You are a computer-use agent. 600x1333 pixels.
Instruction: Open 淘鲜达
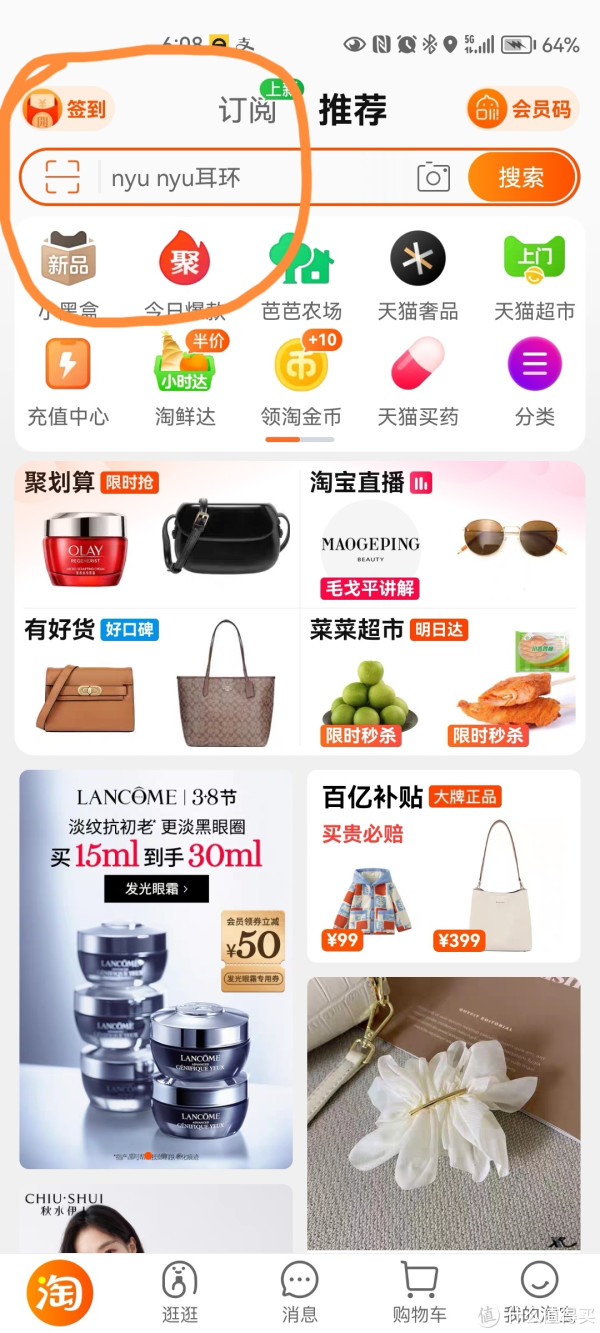[185, 381]
